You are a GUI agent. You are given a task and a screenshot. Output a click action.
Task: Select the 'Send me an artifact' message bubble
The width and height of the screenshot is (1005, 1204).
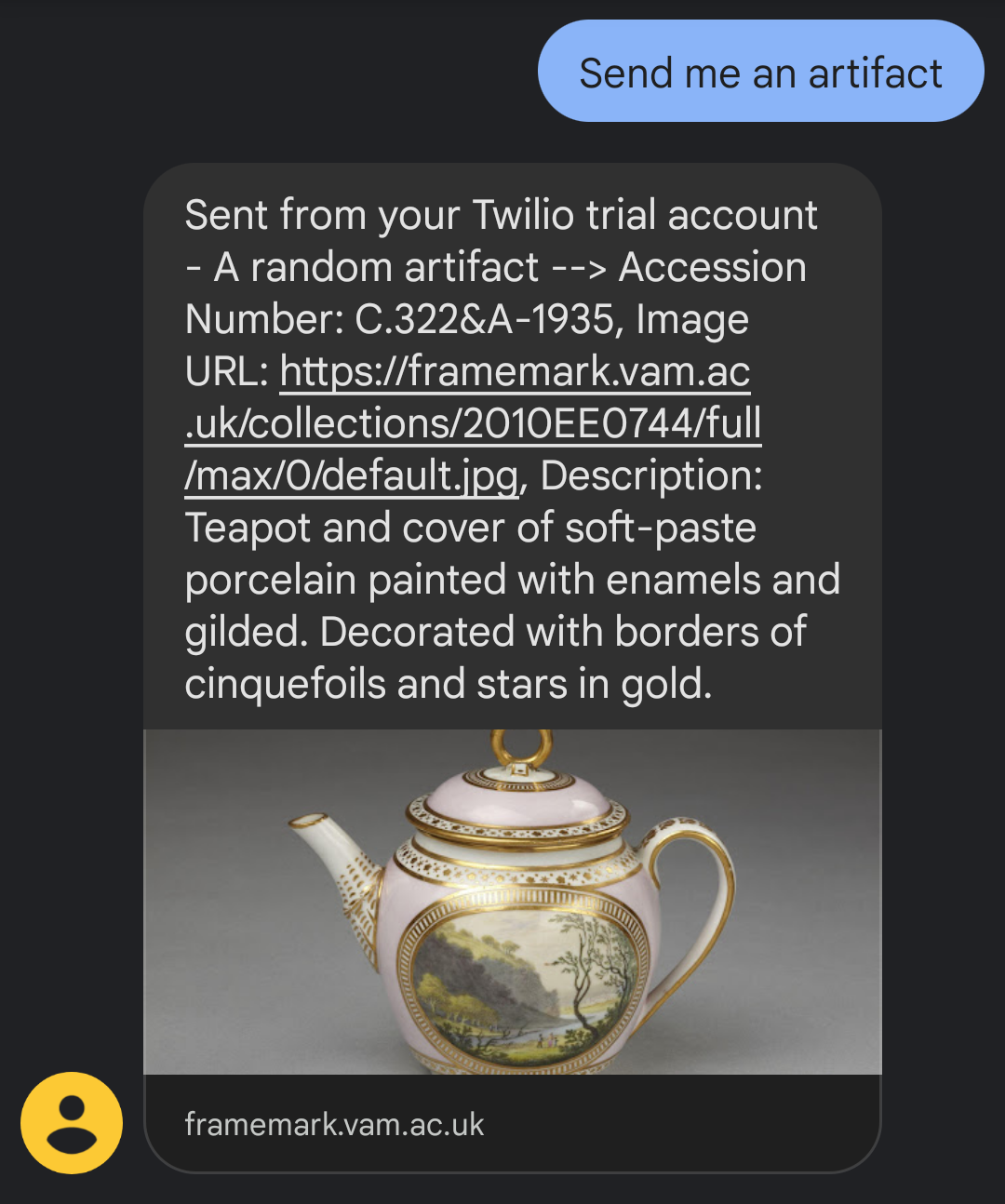click(759, 72)
